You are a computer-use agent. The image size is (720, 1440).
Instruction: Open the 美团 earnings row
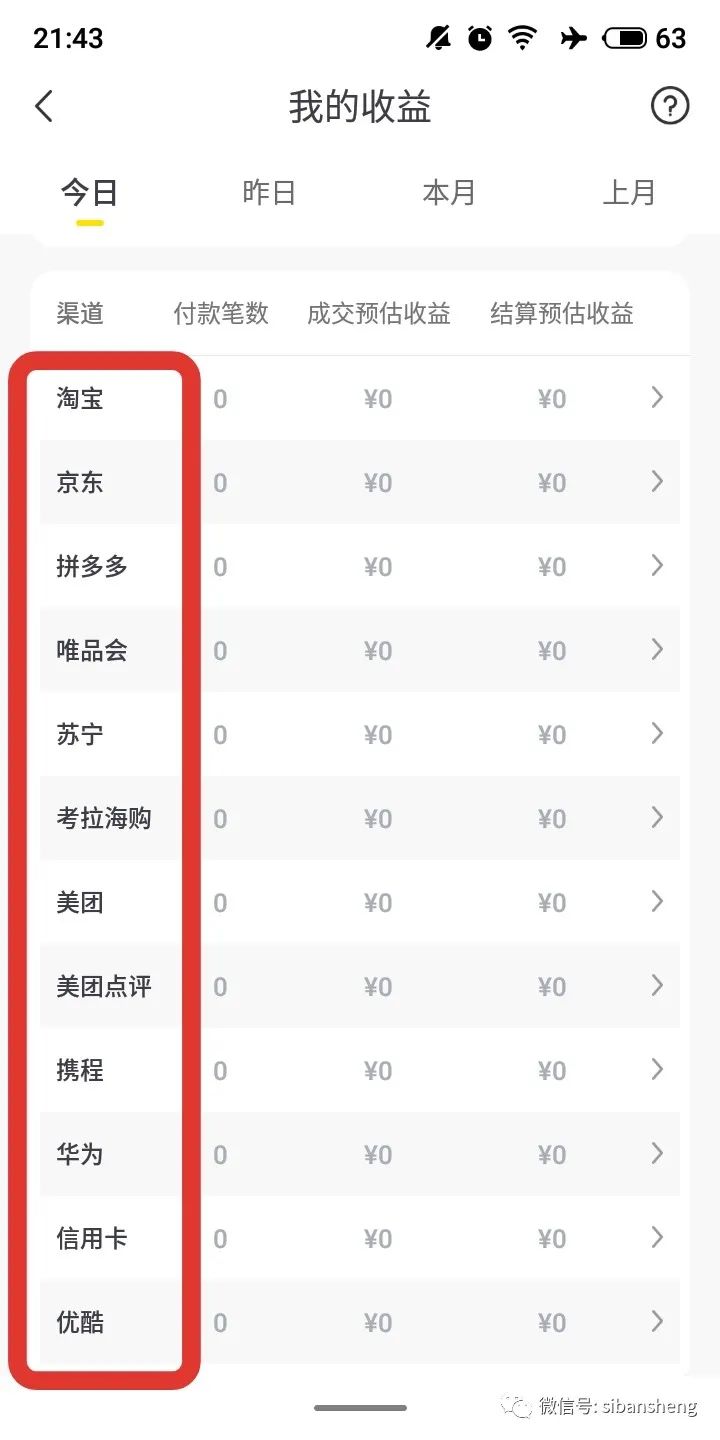coord(360,902)
